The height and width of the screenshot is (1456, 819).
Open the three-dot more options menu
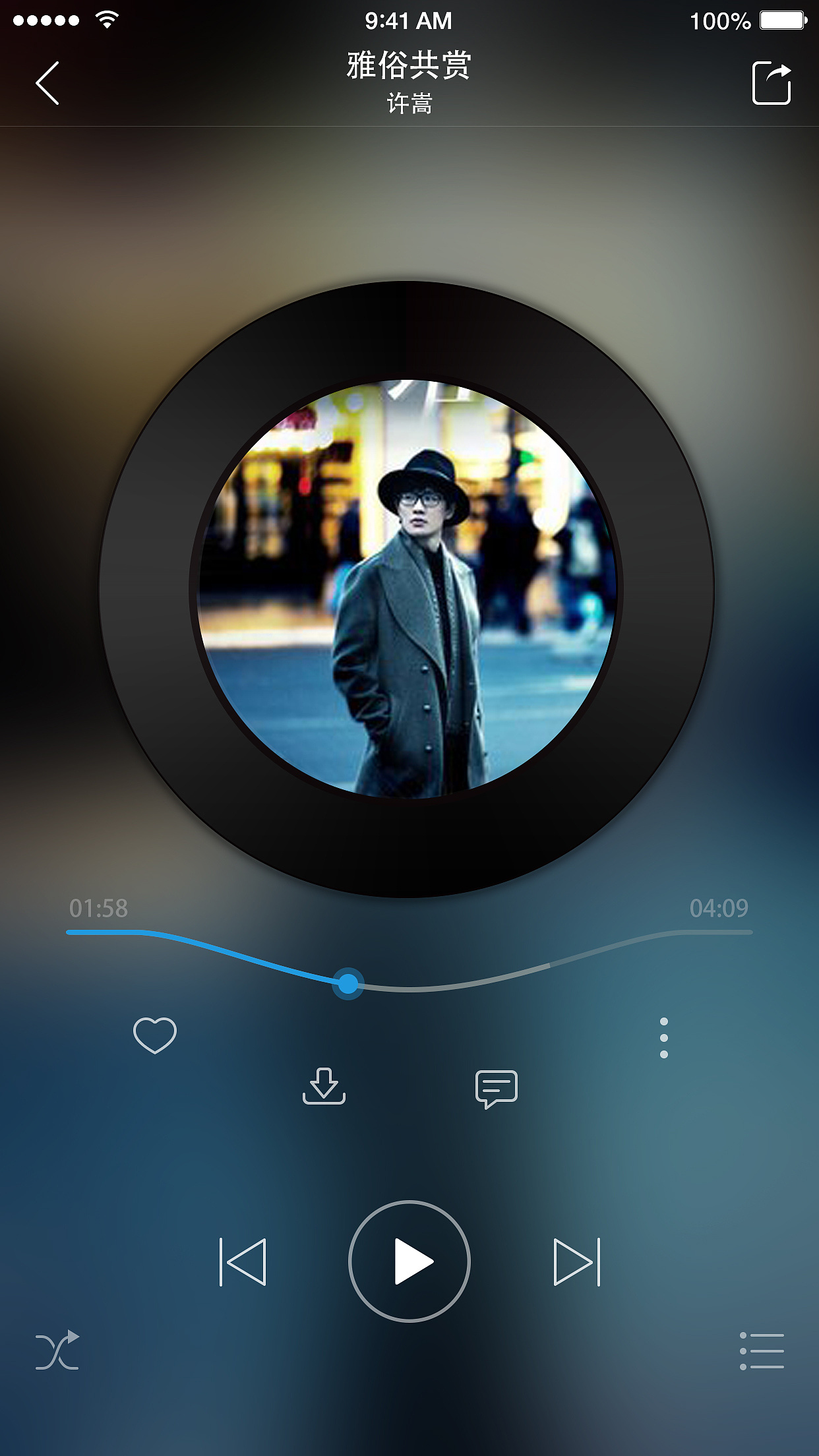[x=663, y=1038]
